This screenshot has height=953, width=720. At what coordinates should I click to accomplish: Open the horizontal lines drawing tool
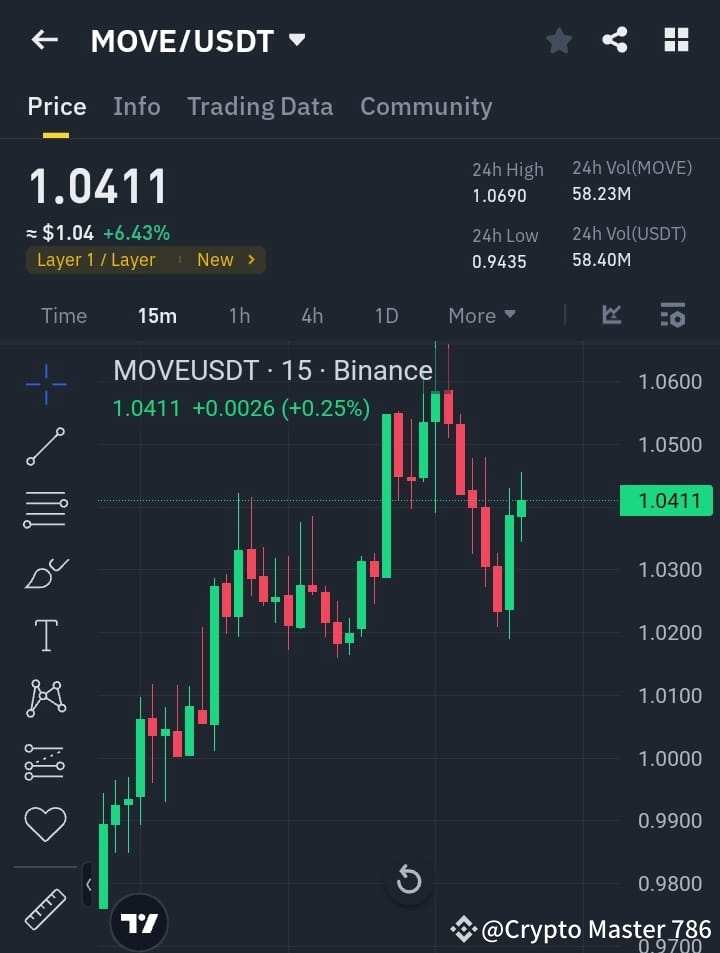(x=44, y=508)
